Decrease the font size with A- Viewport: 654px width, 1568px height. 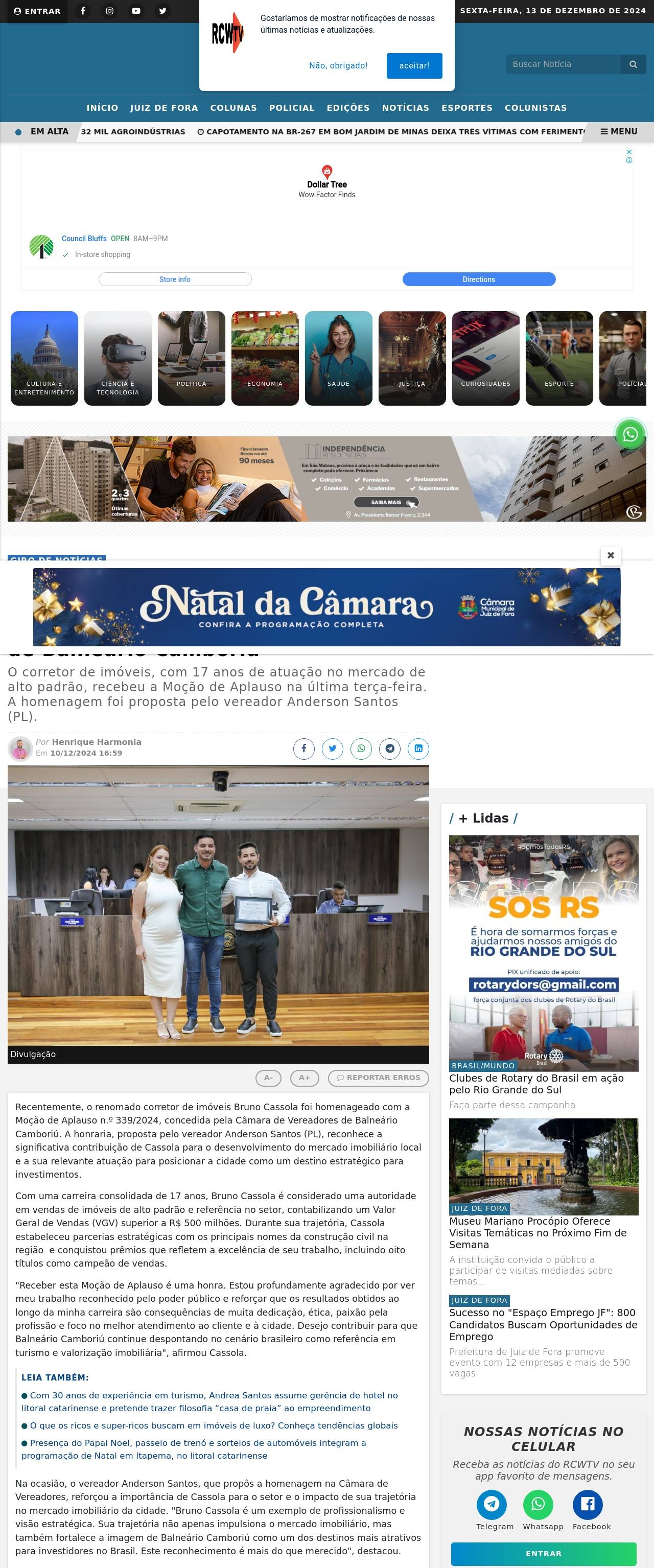point(268,1078)
